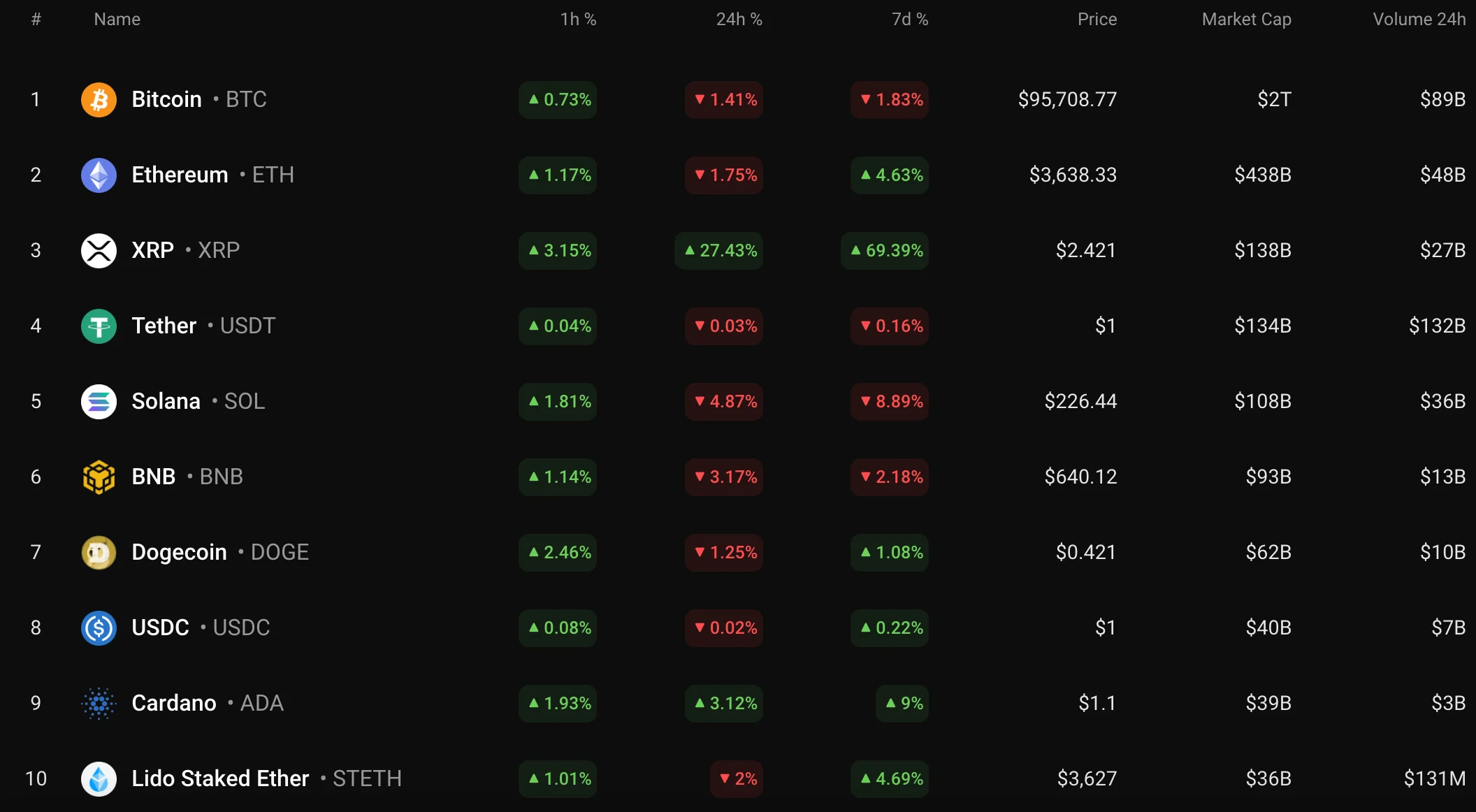The image size is (1476, 812).
Task: Sort by the 24h % column
Action: [x=739, y=20]
